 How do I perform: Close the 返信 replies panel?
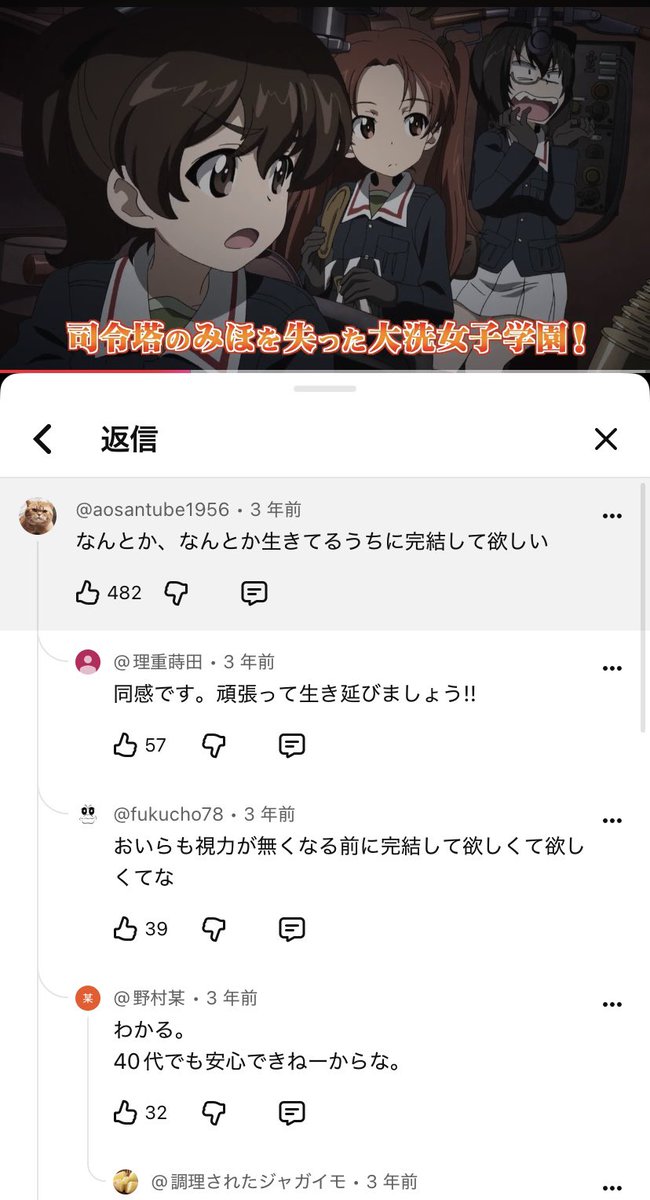click(606, 439)
